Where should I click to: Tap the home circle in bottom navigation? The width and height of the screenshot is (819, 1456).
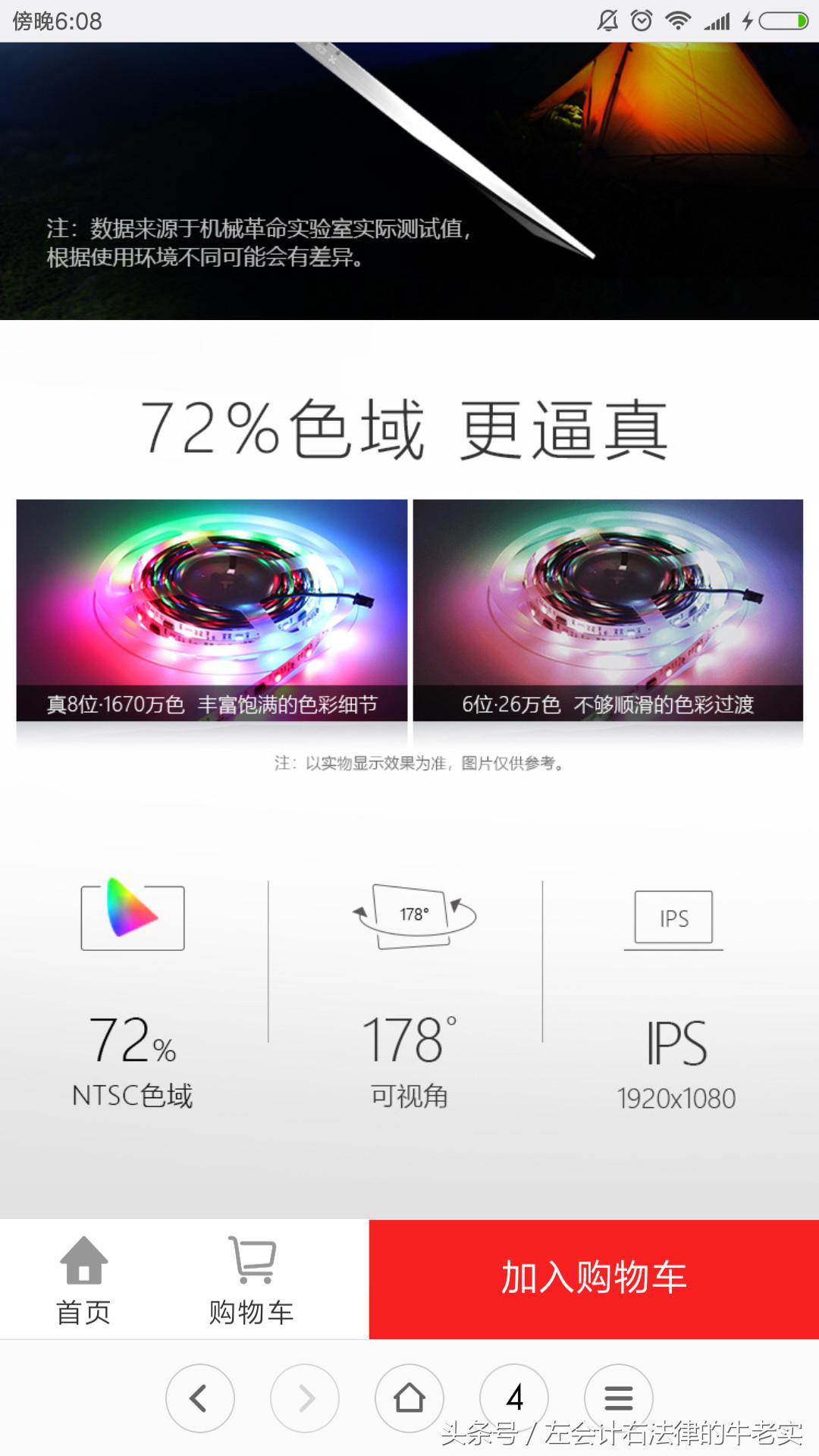[x=409, y=1399]
